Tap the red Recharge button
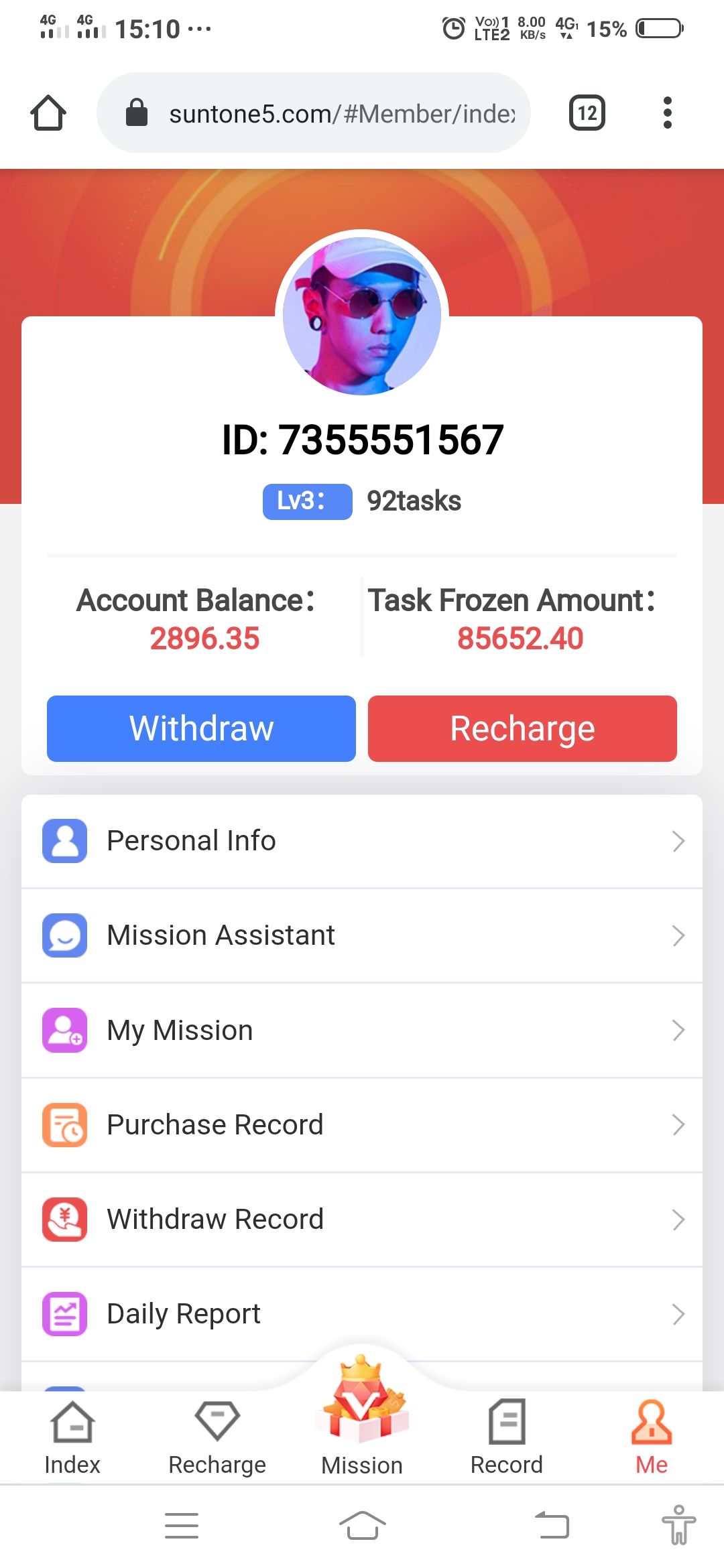This screenshot has height=1568, width=724. click(522, 728)
